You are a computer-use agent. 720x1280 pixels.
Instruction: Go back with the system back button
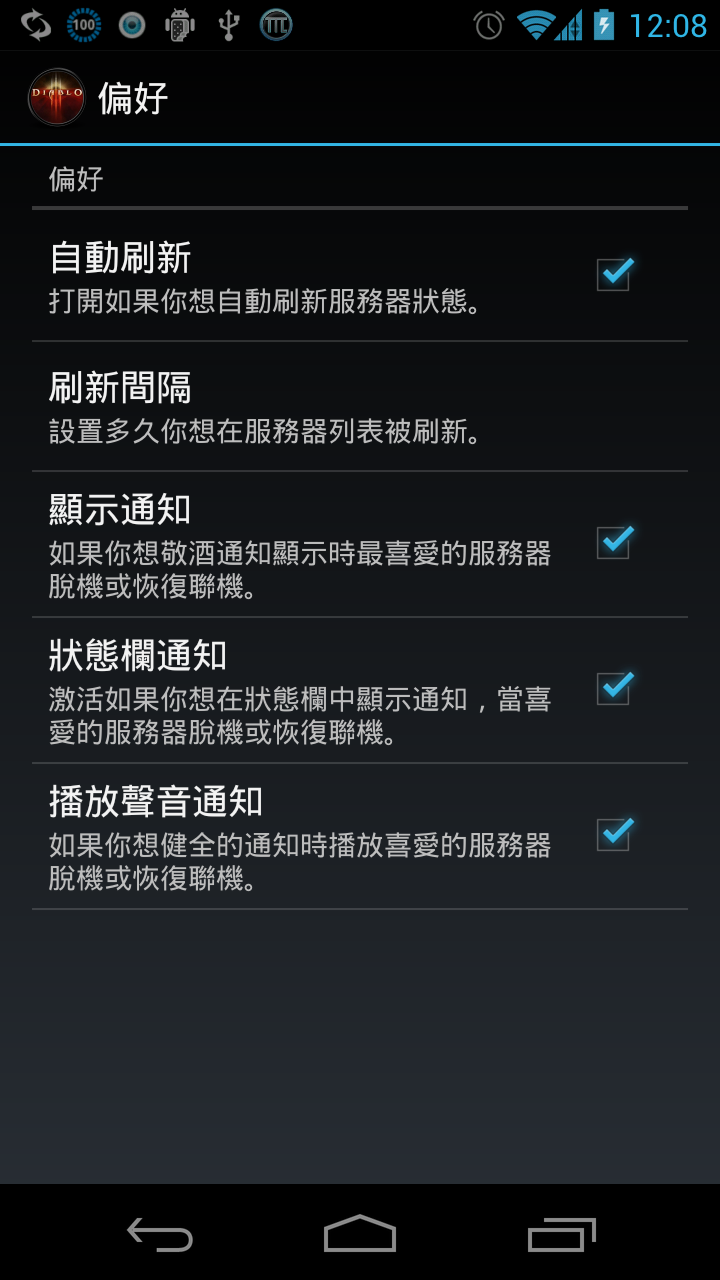tap(160, 1236)
